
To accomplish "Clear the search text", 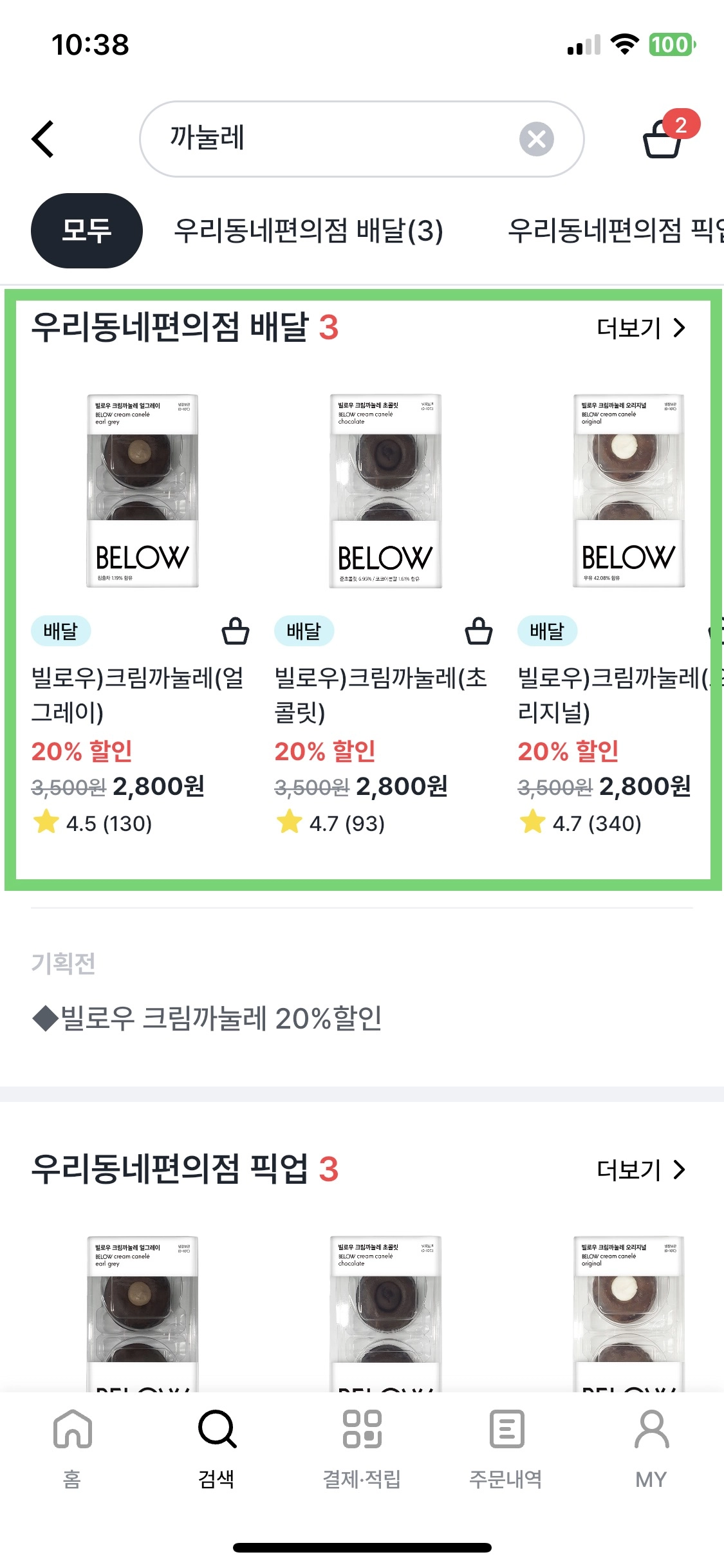I will pos(536,139).
